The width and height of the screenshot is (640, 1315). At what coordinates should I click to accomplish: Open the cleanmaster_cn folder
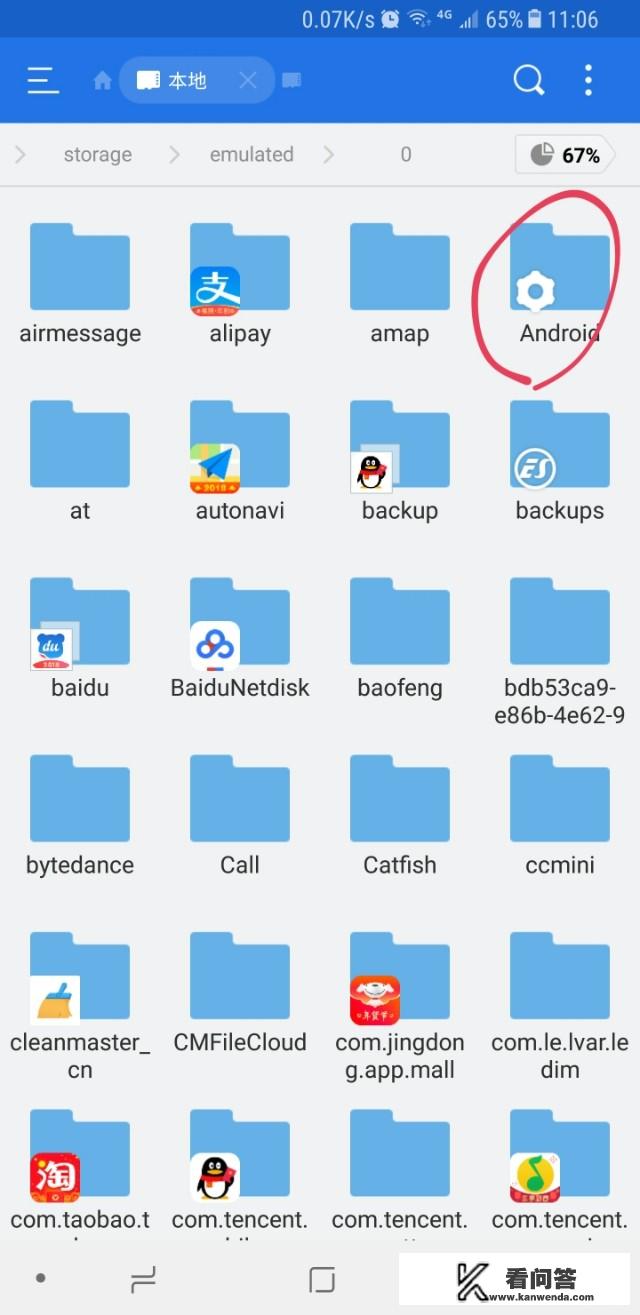click(x=80, y=990)
